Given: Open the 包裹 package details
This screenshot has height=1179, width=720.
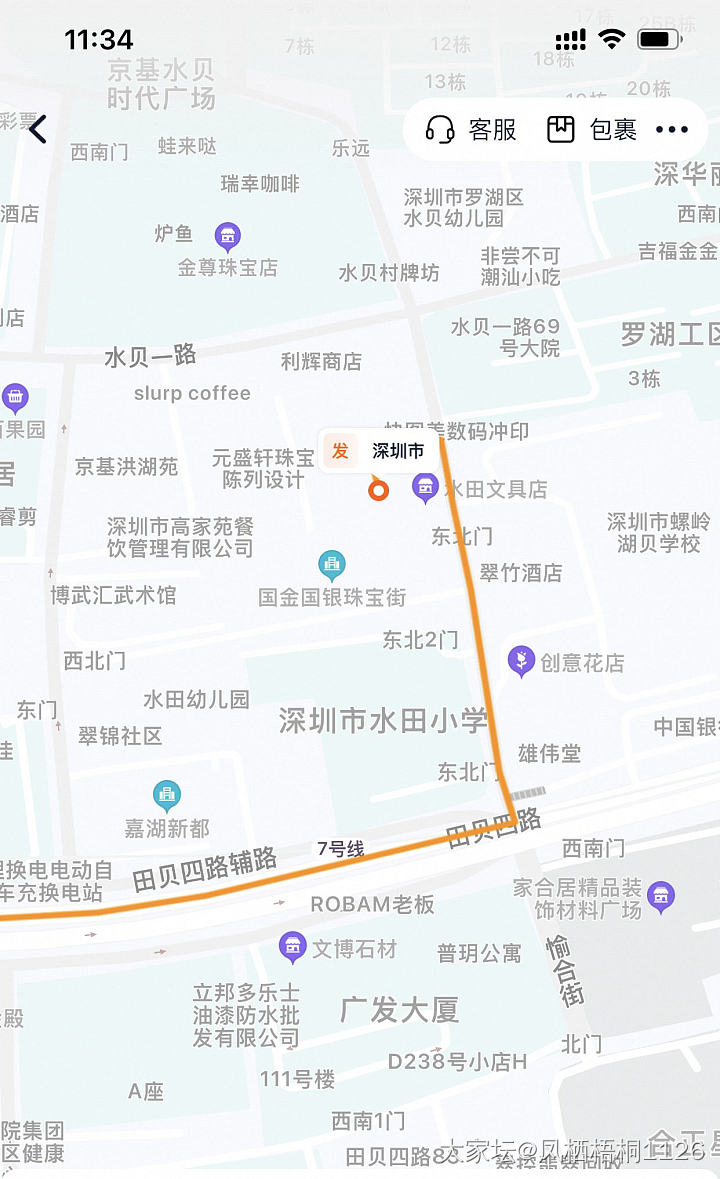Looking at the screenshot, I should 592,130.
